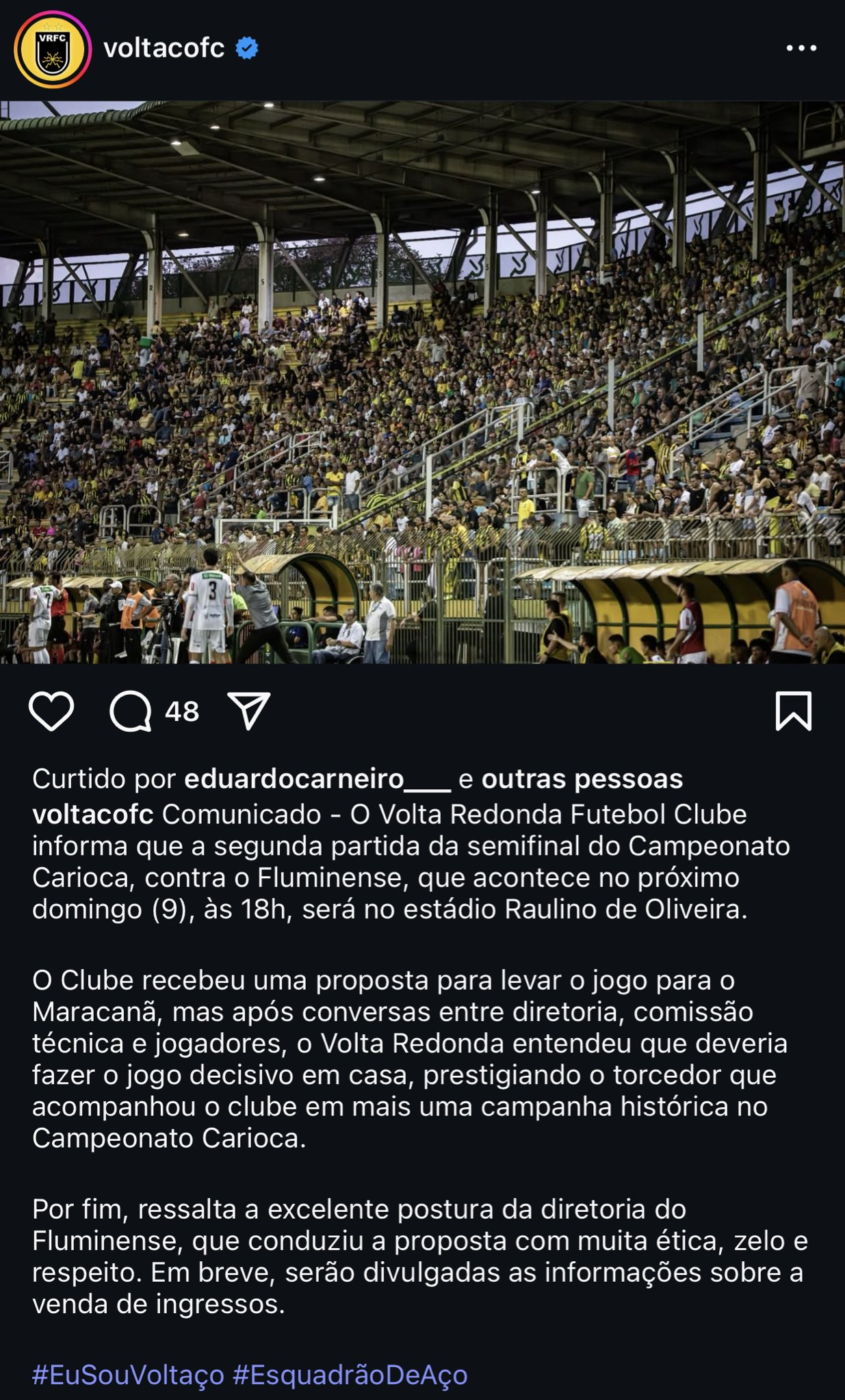Open the #EsquadrãoDeAço hashtag

[x=350, y=1375]
